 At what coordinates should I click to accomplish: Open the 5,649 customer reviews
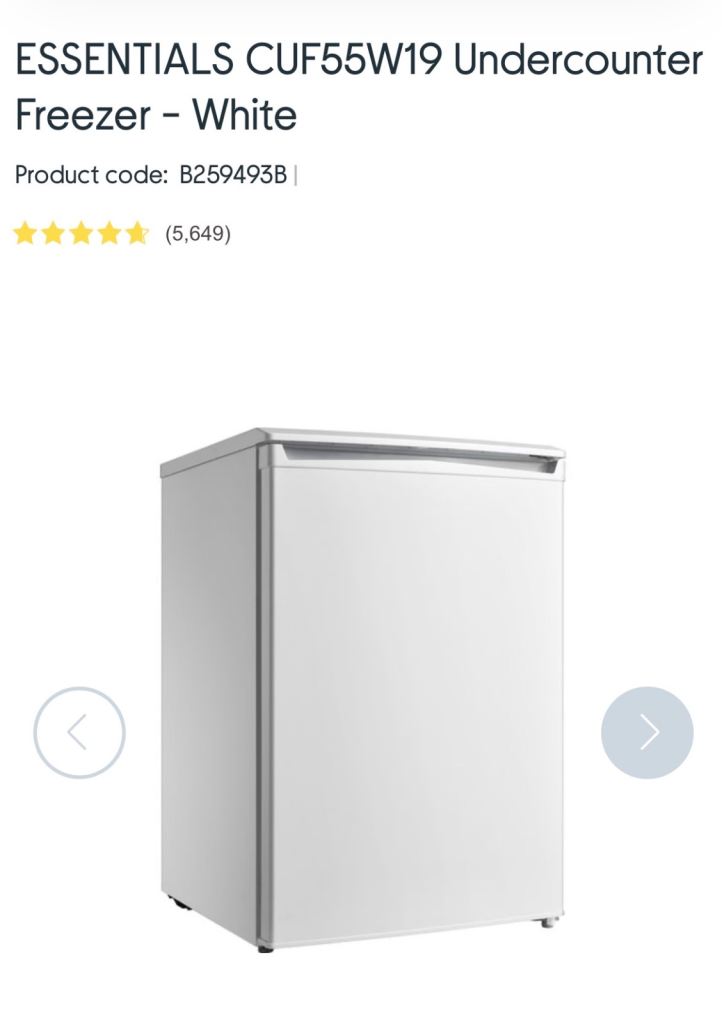tap(197, 234)
